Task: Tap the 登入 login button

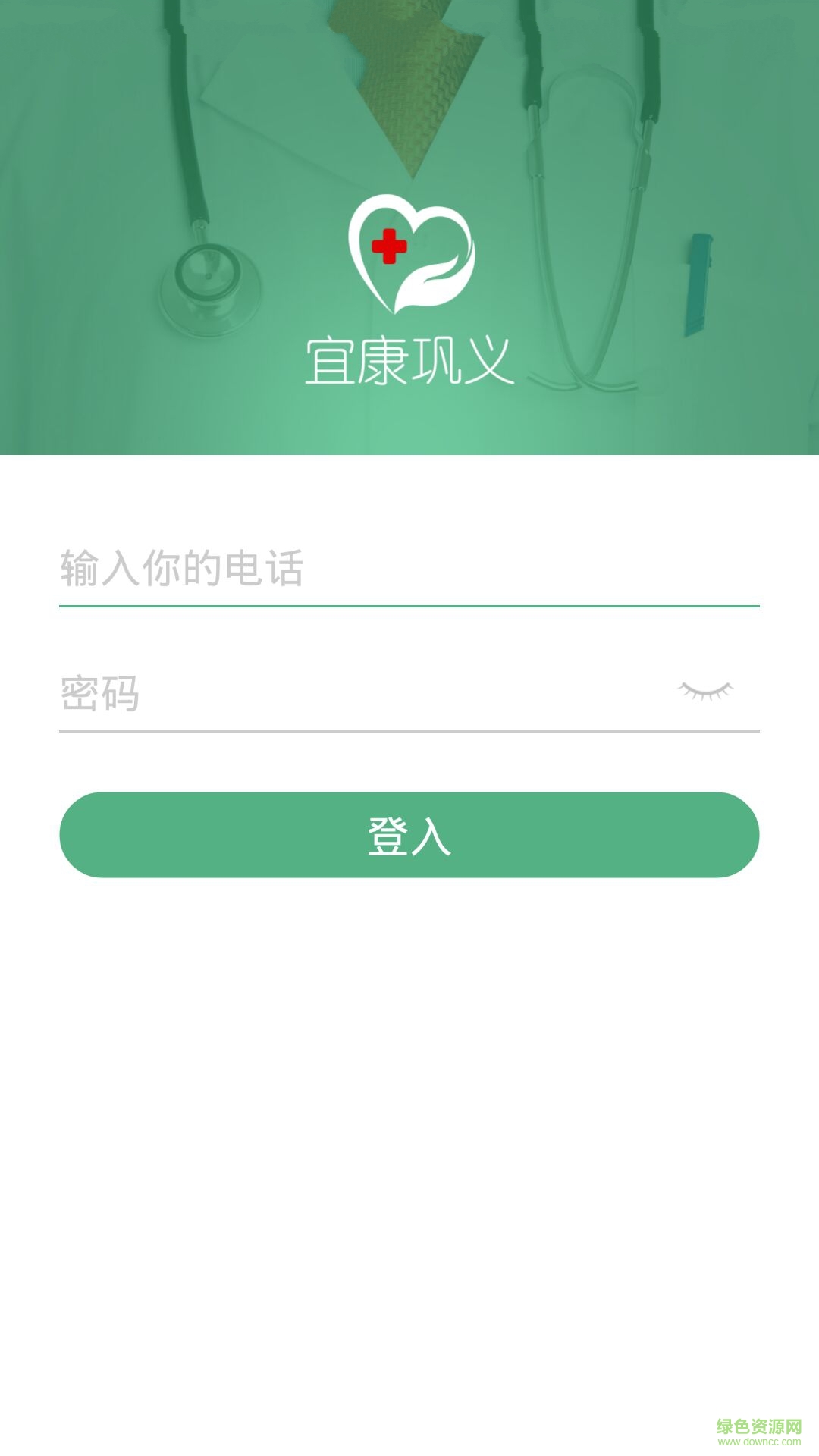Action: (409, 835)
